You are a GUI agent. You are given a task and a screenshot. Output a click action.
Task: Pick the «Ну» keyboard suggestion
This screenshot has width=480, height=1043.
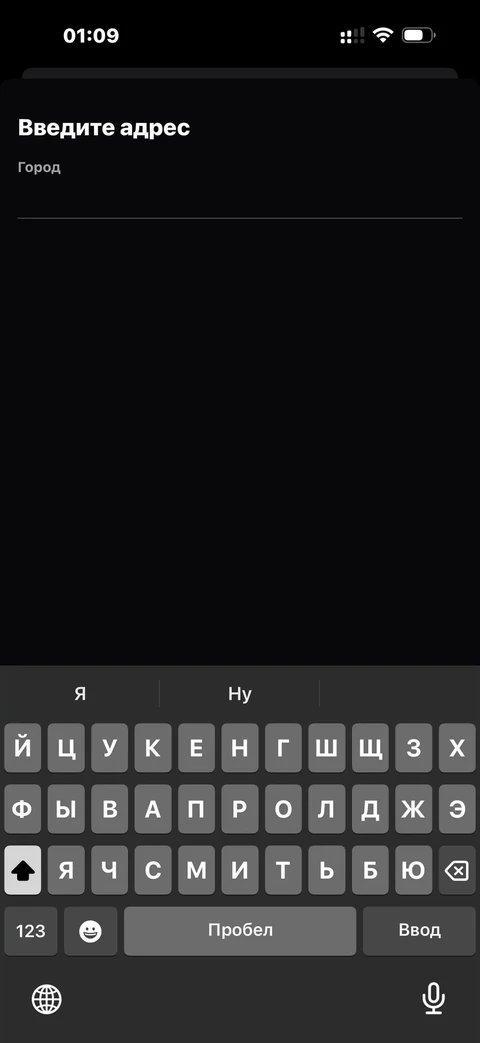[239, 694]
